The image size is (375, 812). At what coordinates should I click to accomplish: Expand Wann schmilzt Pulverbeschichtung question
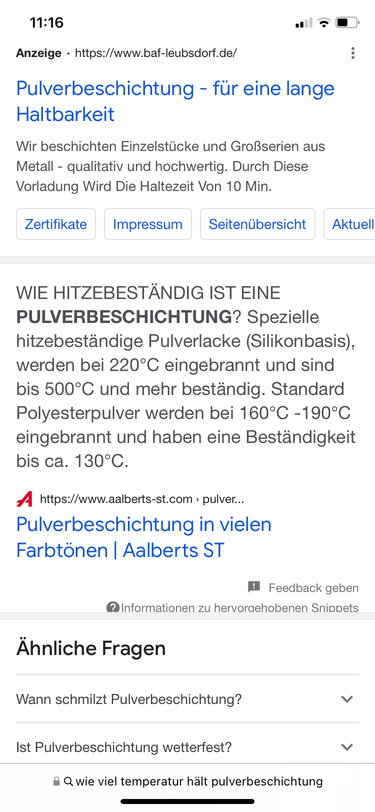[x=188, y=699]
